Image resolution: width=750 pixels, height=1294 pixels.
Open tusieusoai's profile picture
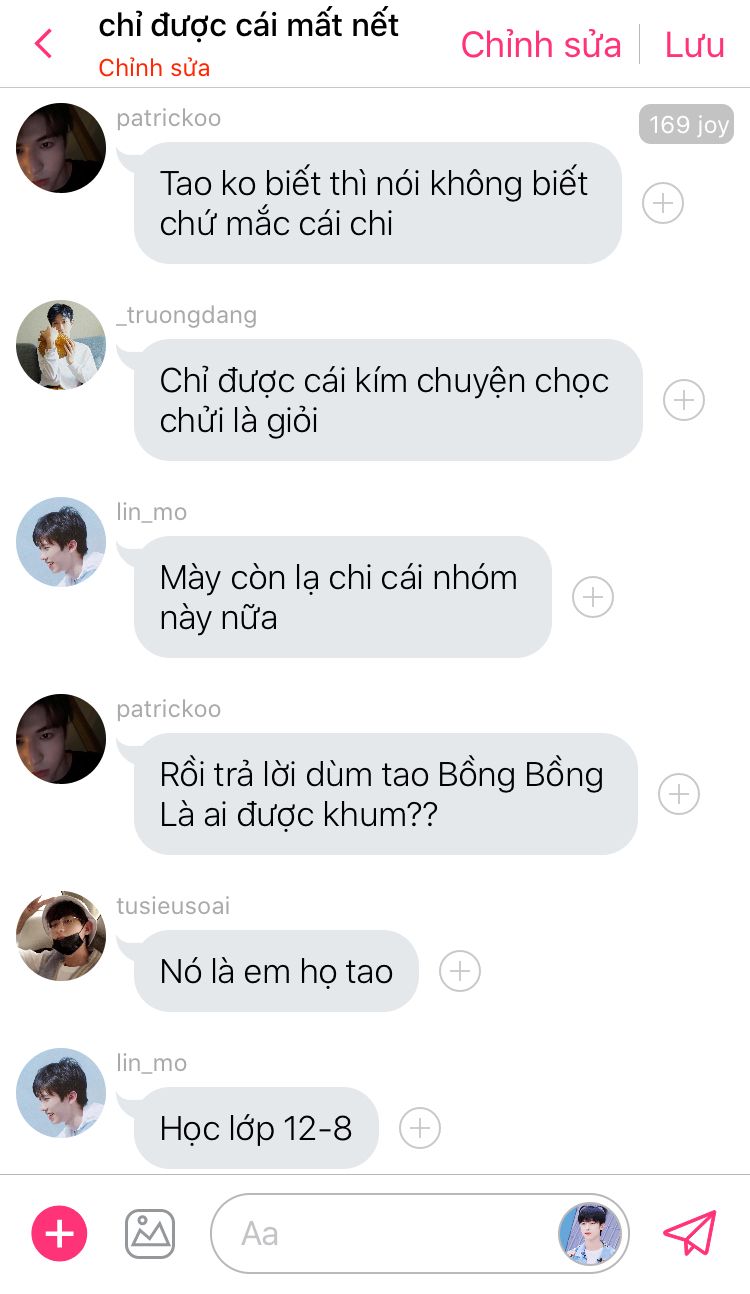pyautogui.click(x=61, y=936)
